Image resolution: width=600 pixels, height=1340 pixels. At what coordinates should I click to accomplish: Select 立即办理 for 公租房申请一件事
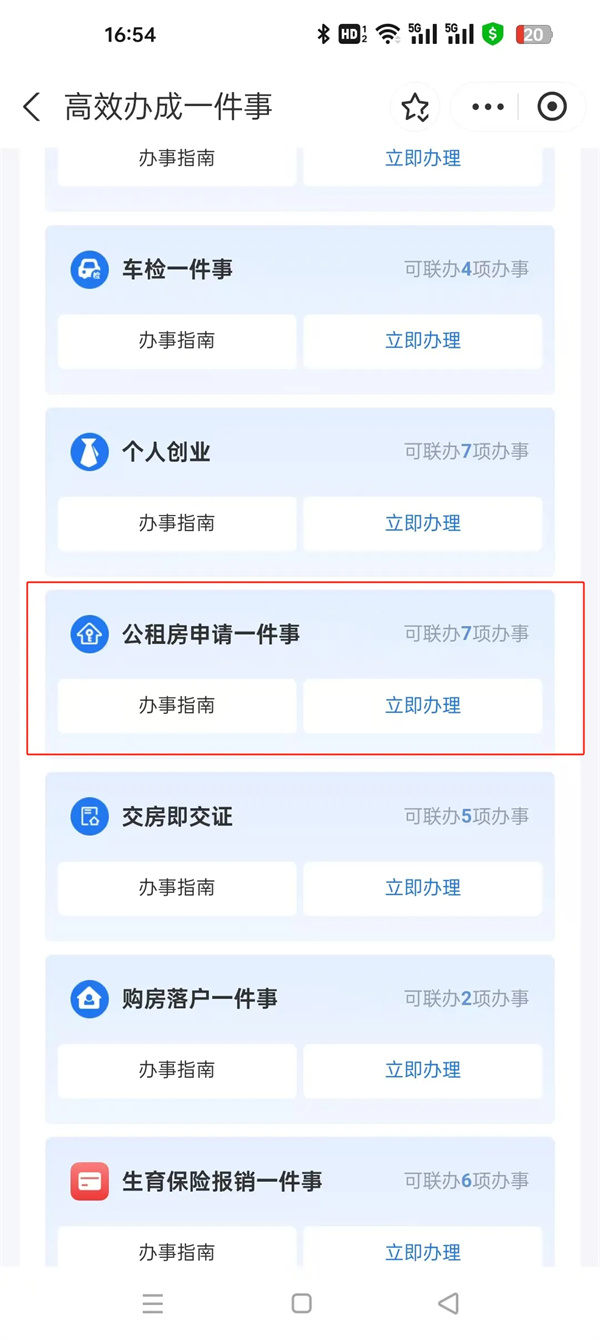423,705
